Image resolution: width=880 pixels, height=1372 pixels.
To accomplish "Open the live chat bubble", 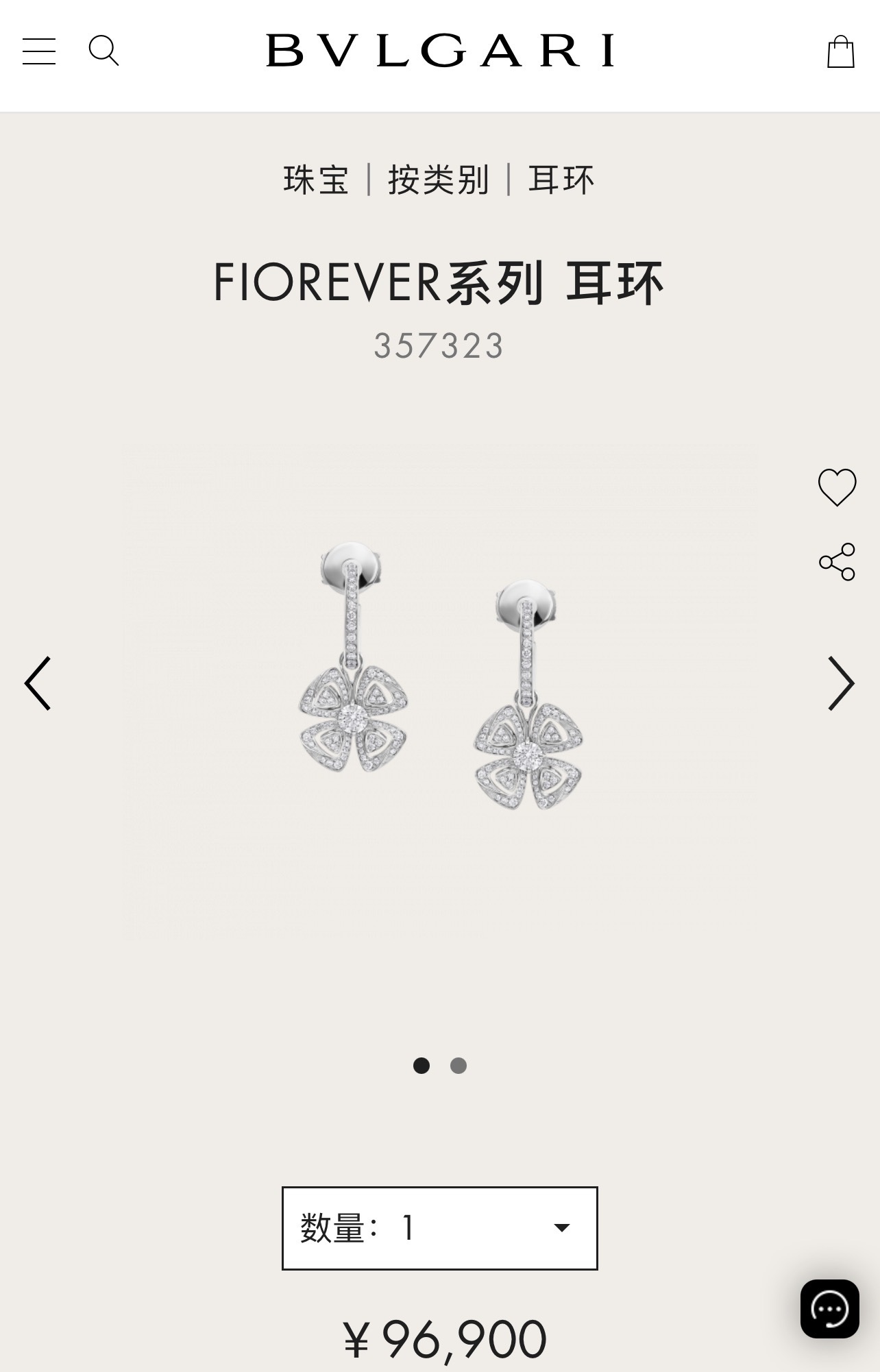I will [x=829, y=1309].
